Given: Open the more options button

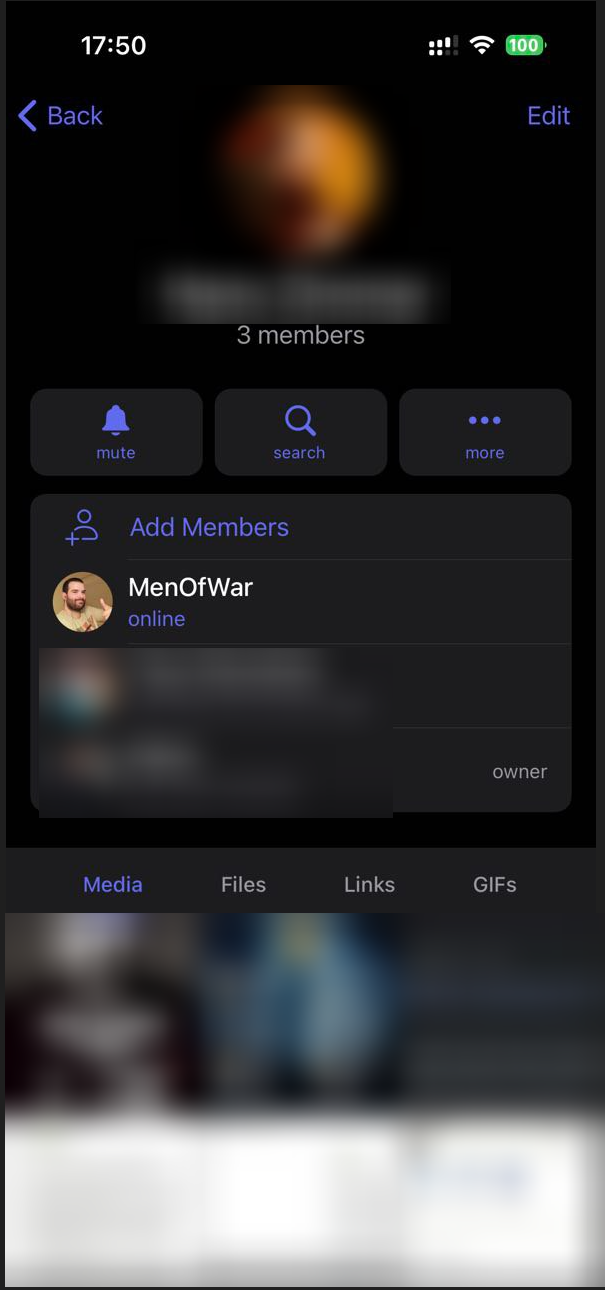Looking at the screenshot, I should [485, 432].
